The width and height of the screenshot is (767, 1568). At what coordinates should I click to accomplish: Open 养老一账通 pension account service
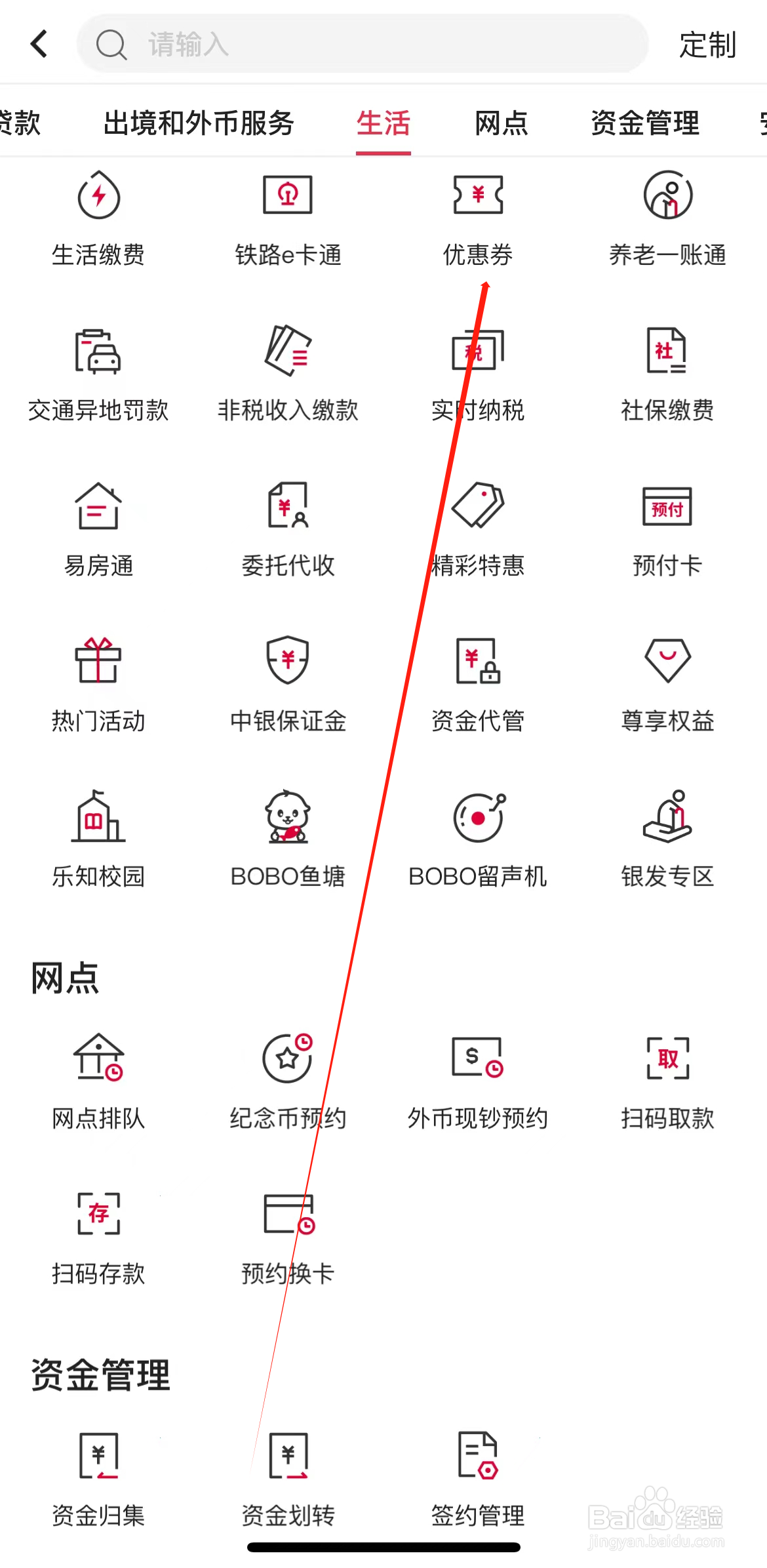[666, 216]
